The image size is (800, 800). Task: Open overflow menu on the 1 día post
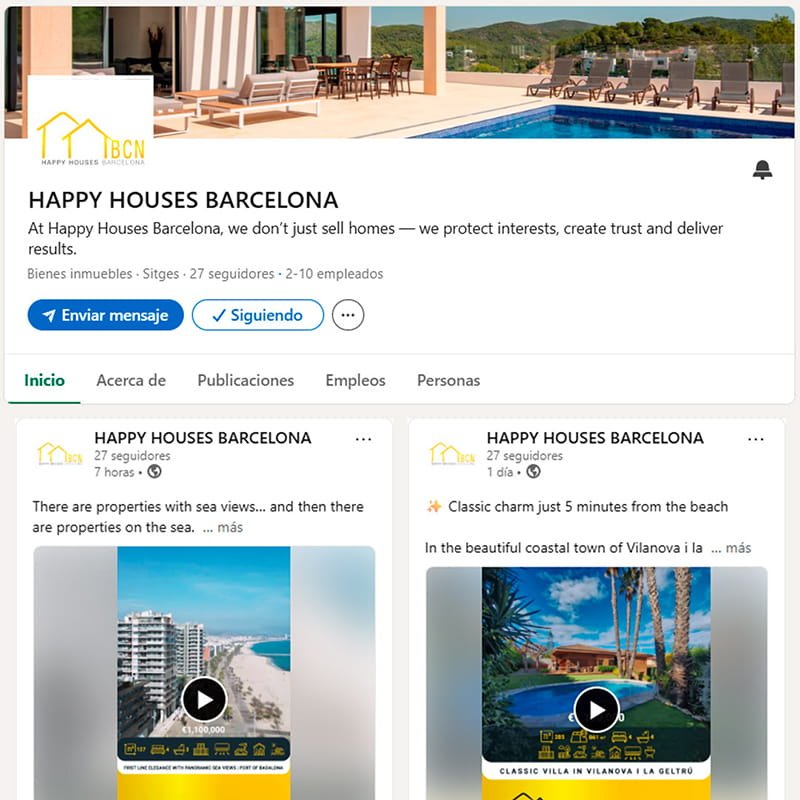[755, 439]
